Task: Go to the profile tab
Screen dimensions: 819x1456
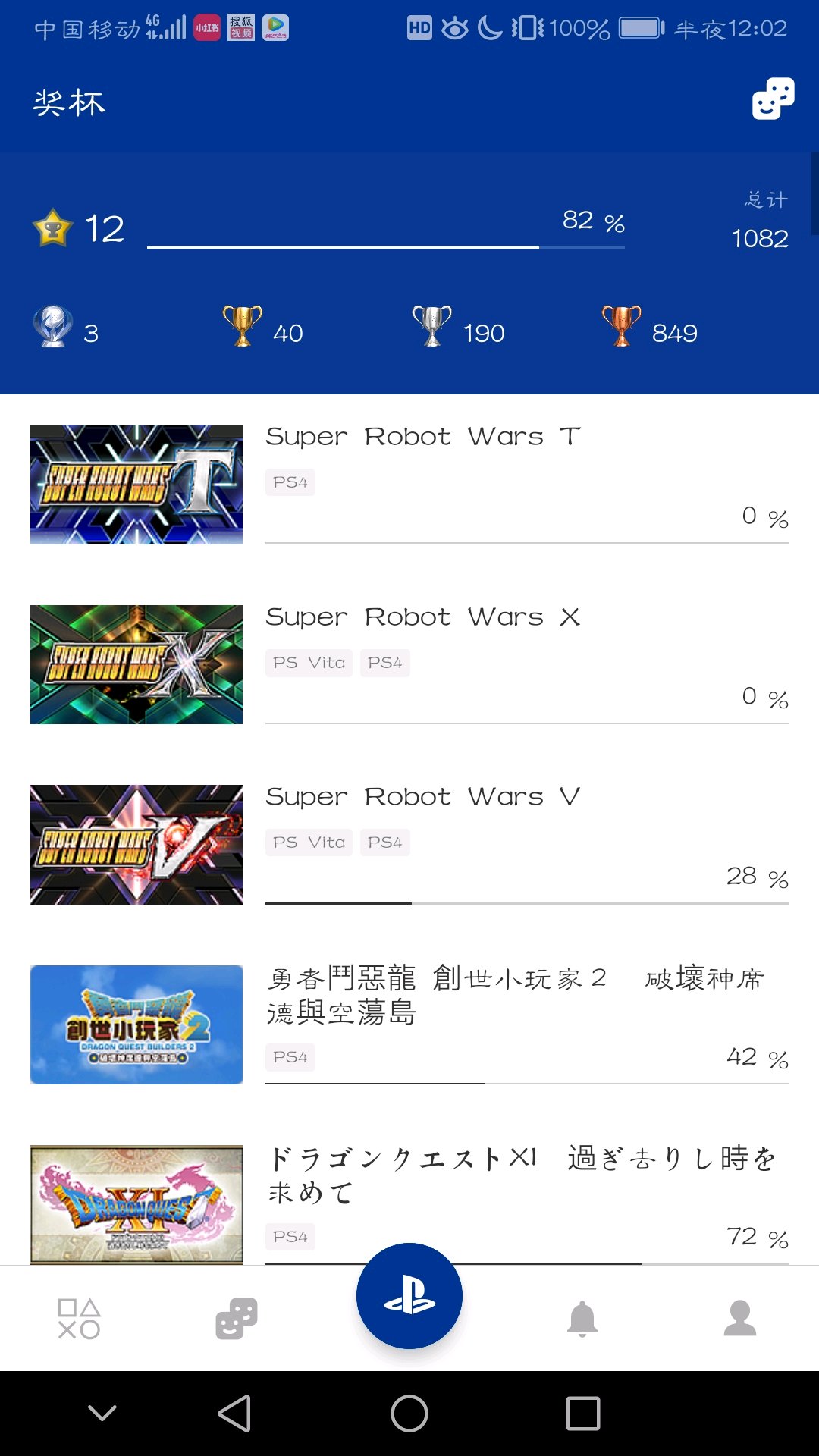Action: [739, 1319]
